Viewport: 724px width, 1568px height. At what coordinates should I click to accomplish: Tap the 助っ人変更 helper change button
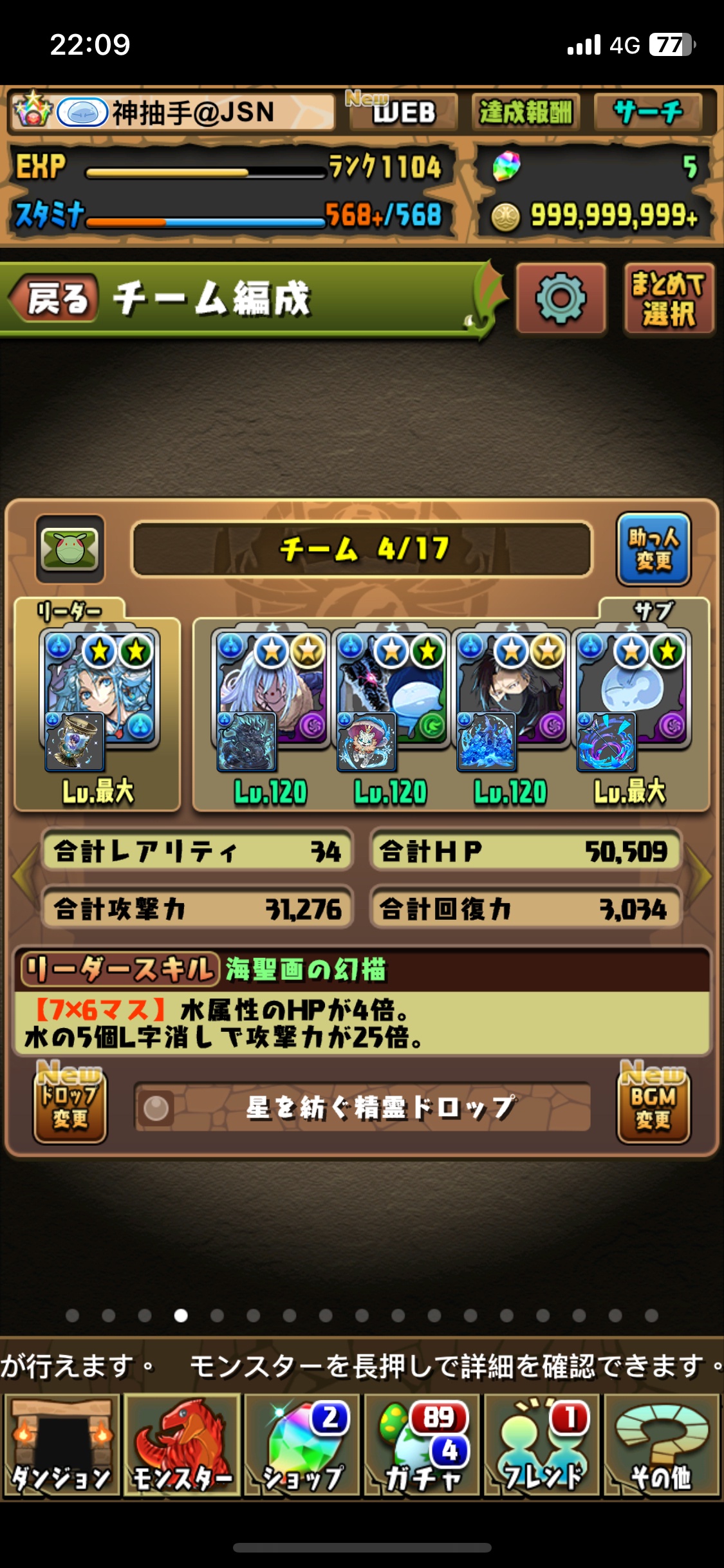(653, 549)
